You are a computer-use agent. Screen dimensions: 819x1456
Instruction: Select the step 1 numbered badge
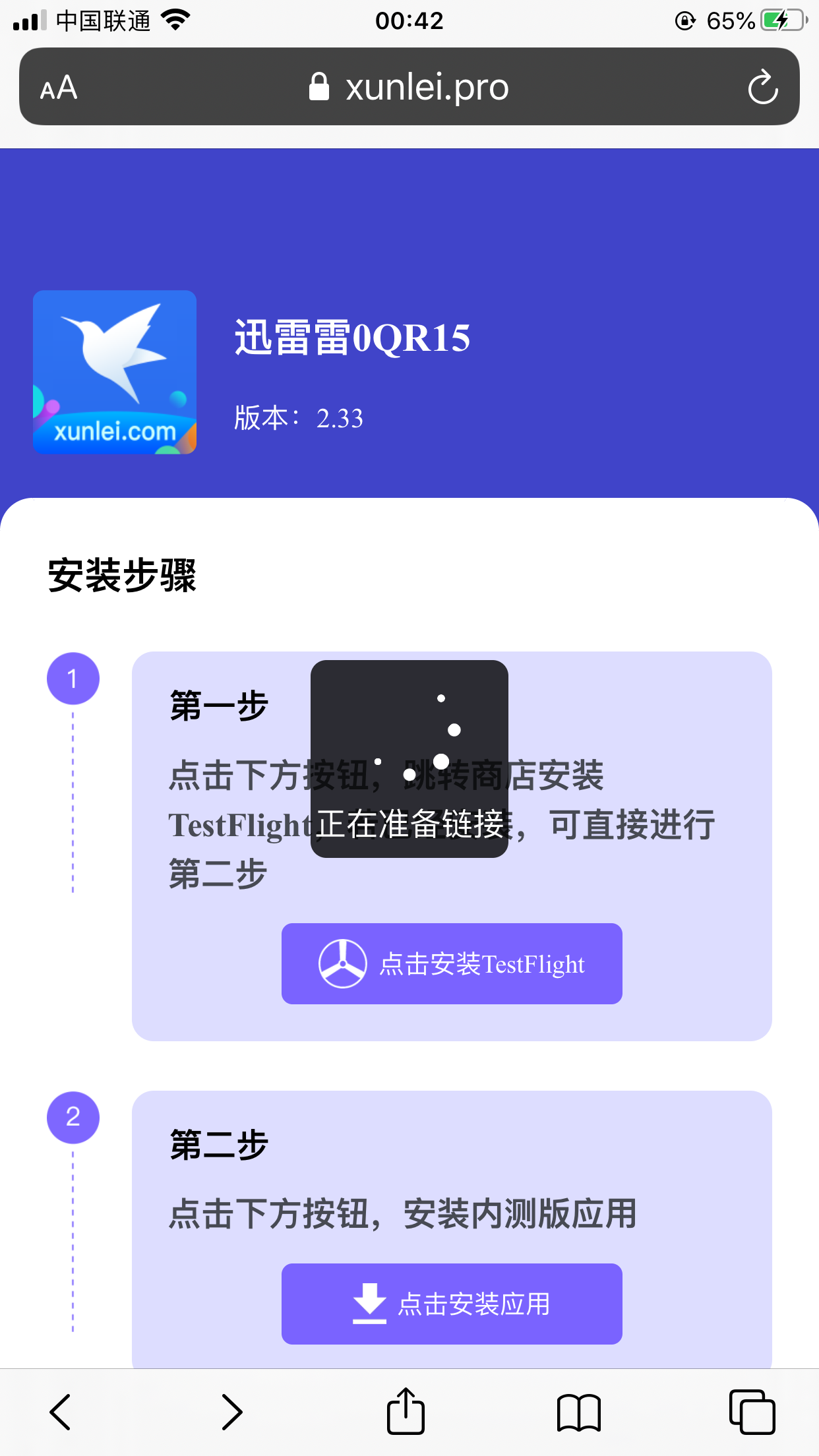pyautogui.click(x=73, y=677)
